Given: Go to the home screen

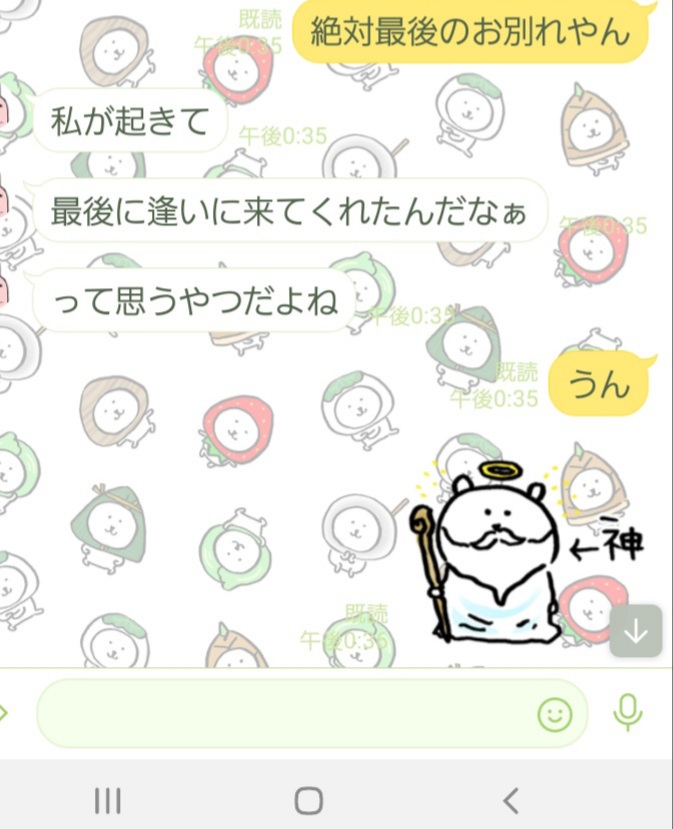Looking at the screenshot, I should [309, 800].
